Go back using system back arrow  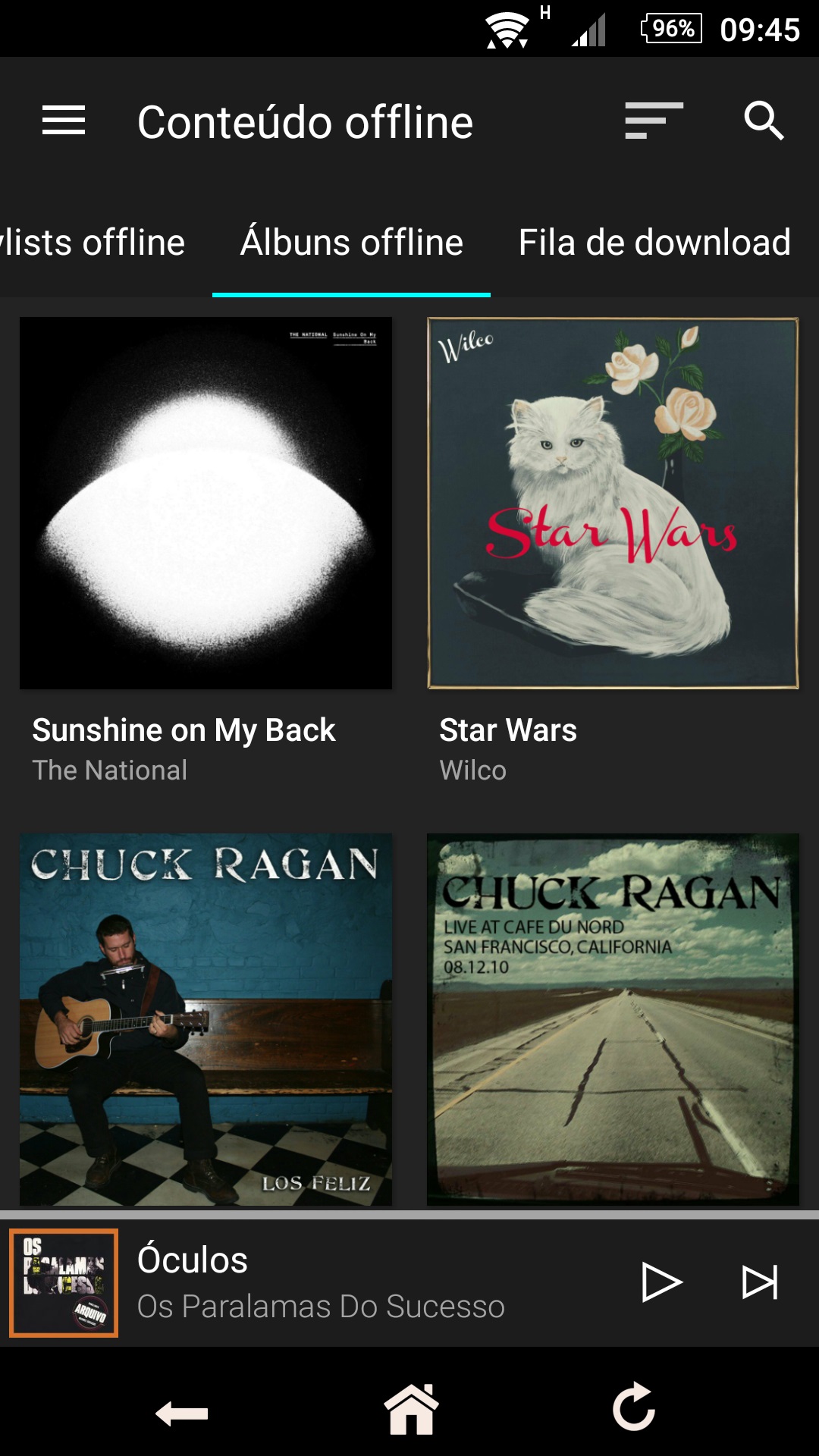pyautogui.click(x=182, y=1413)
